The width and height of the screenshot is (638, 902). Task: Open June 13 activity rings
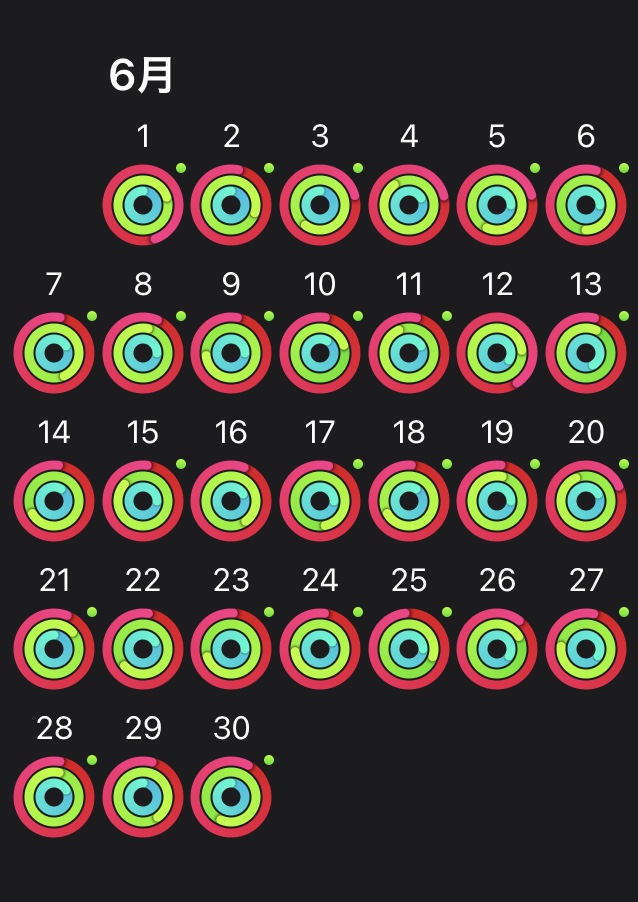point(586,353)
